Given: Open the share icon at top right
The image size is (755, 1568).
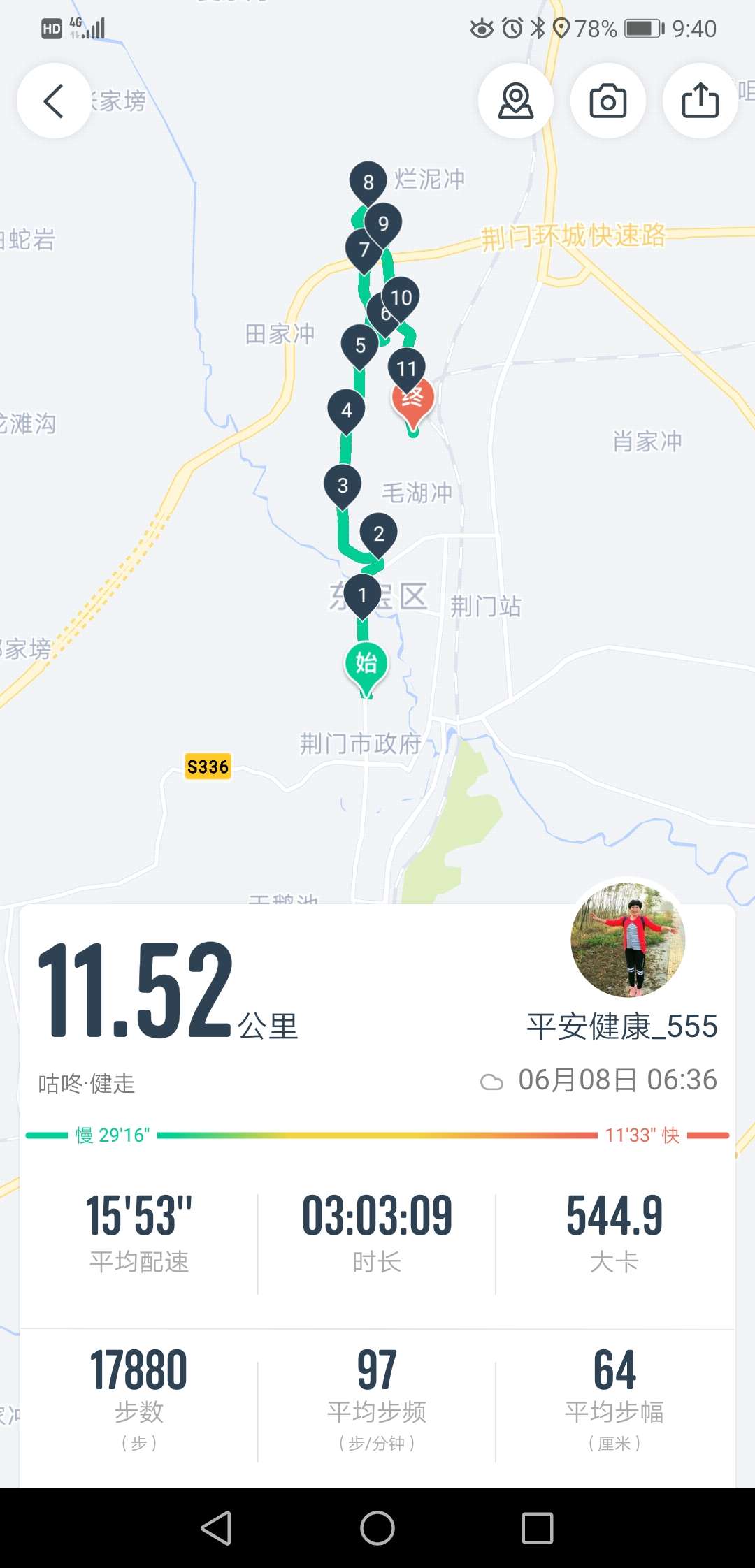Looking at the screenshot, I should [699, 101].
